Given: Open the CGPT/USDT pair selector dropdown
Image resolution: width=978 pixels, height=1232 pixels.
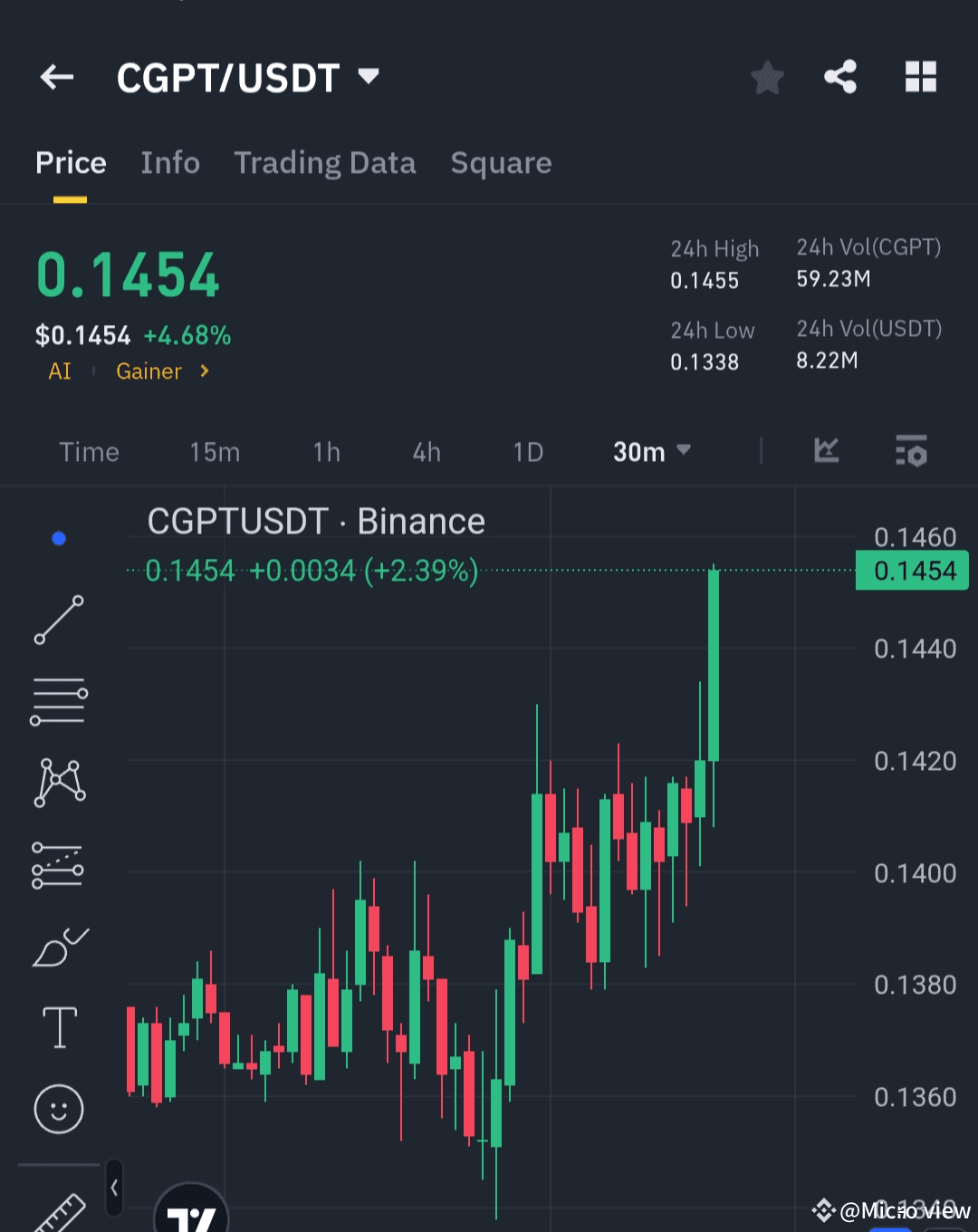Looking at the screenshot, I should (368, 77).
